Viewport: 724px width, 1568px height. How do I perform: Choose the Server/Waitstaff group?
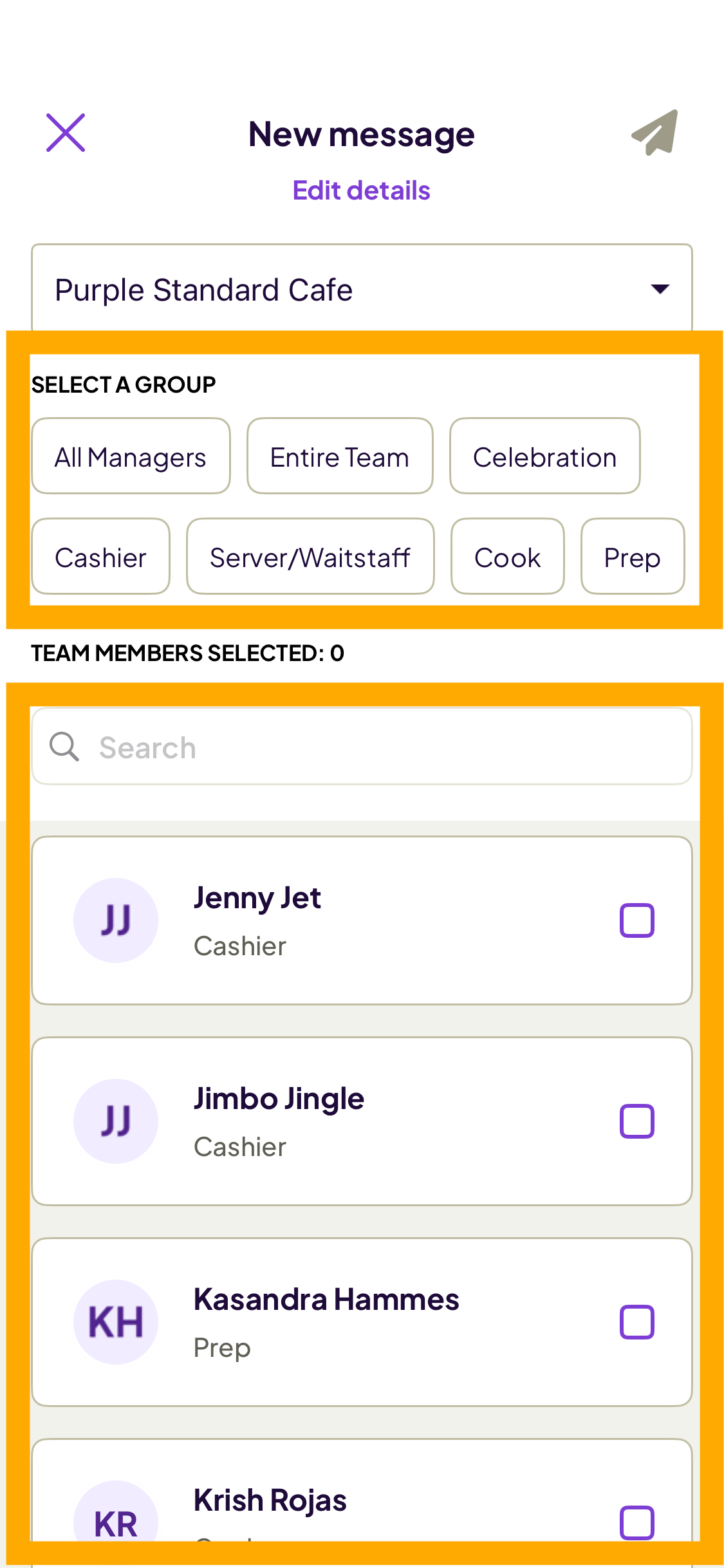310,557
